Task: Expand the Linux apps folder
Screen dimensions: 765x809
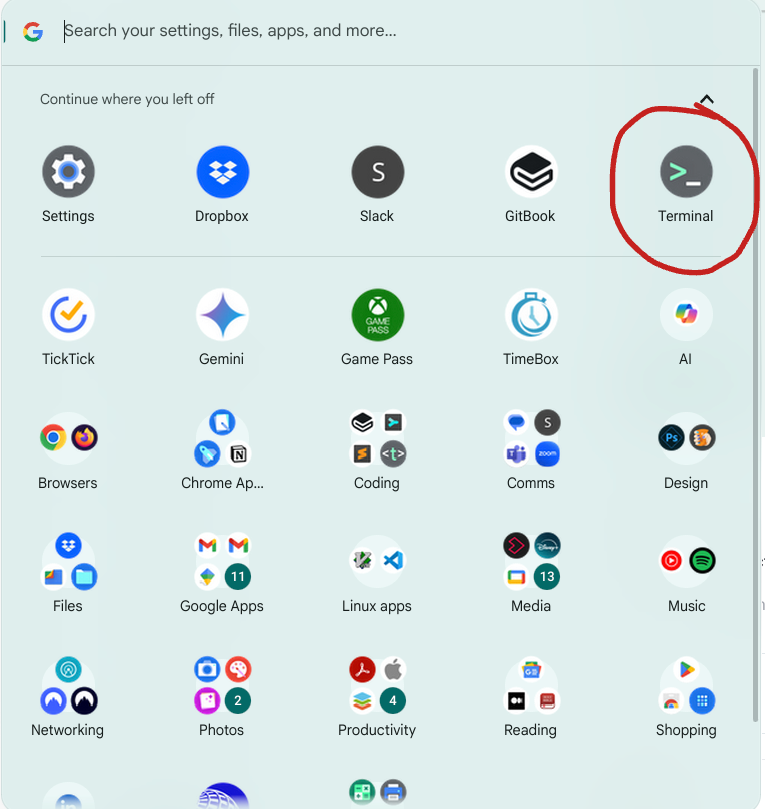Action: coord(377,562)
